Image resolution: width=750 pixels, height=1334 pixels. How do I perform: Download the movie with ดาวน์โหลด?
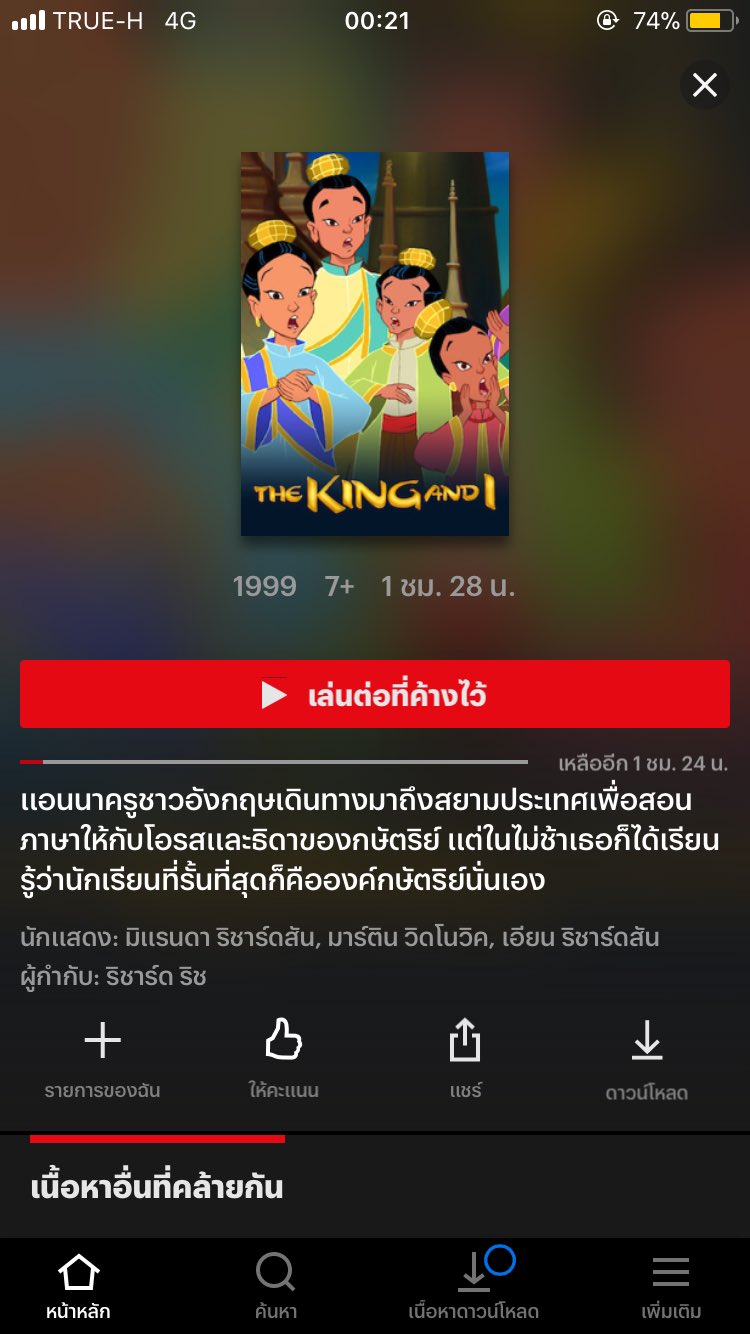point(647,1060)
